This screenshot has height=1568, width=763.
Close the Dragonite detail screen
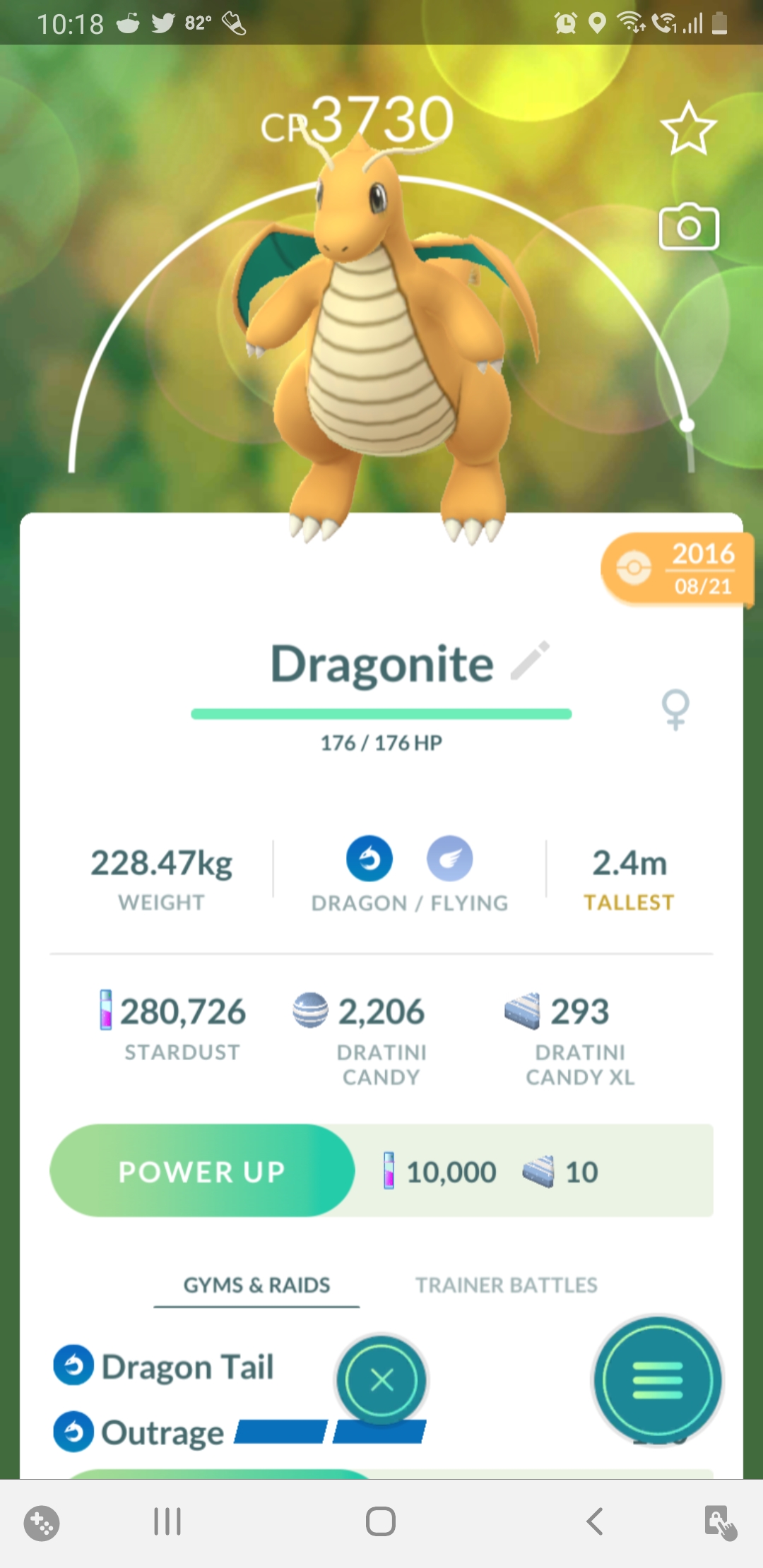click(x=381, y=1379)
